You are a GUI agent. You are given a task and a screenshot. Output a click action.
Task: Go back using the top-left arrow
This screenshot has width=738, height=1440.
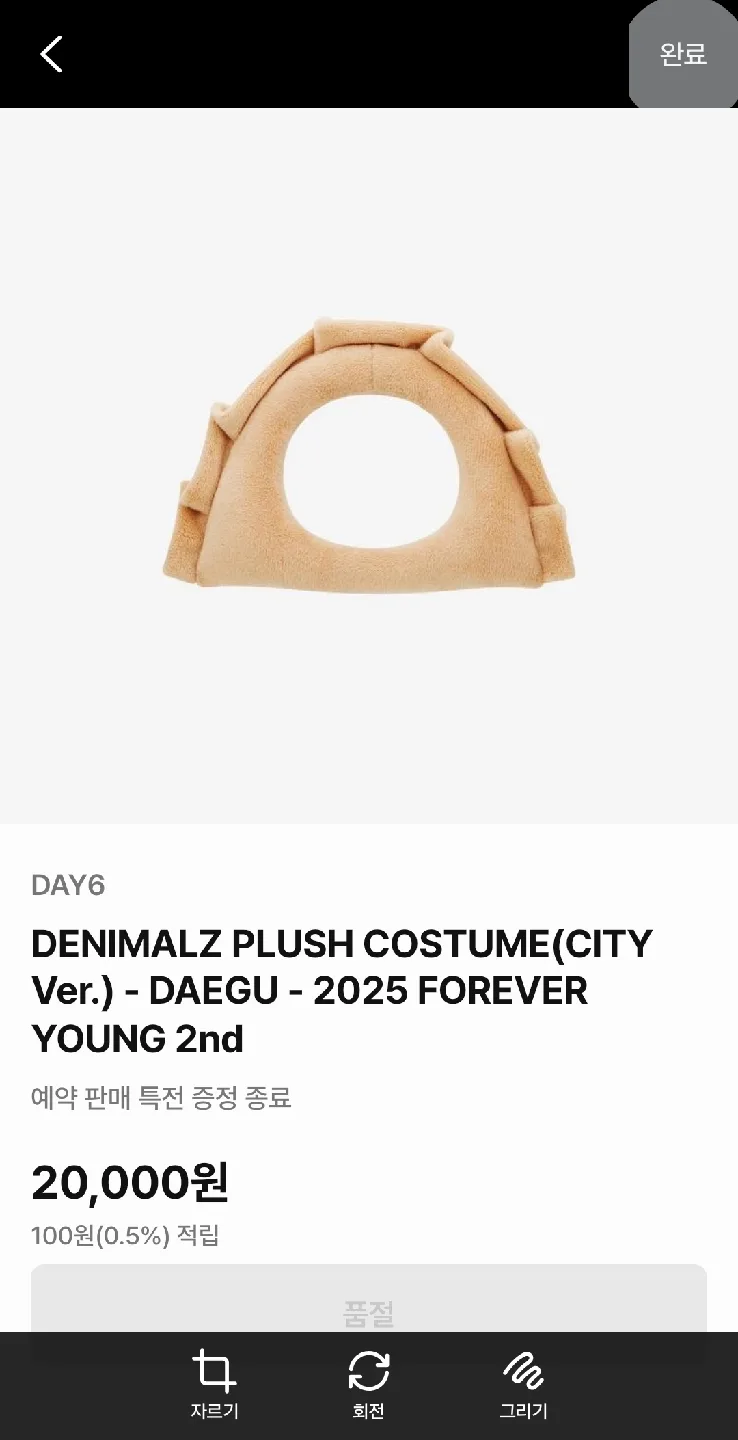click(x=52, y=54)
